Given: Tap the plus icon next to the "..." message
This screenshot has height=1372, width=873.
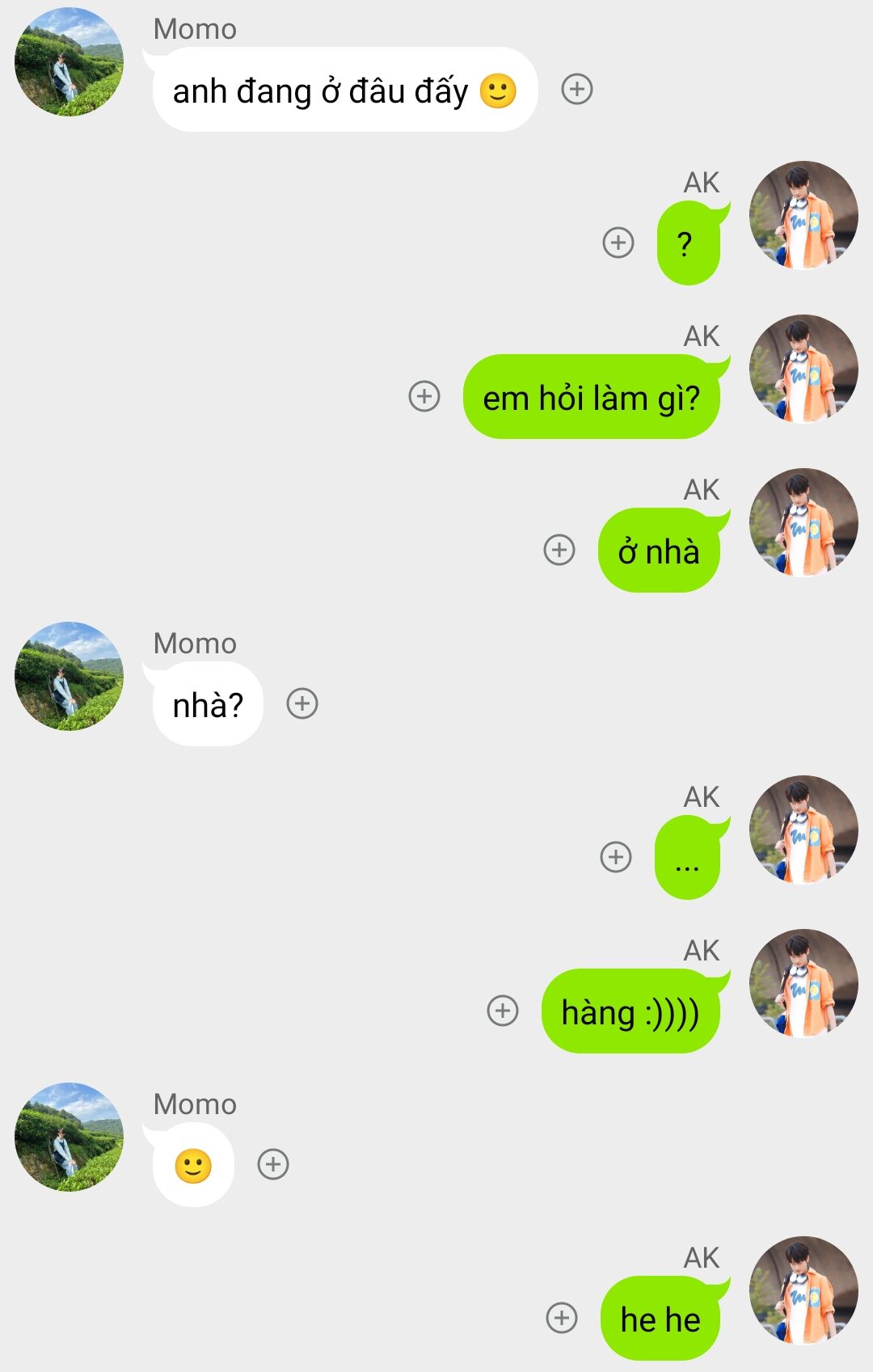Looking at the screenshot, I should click(616, 857).
